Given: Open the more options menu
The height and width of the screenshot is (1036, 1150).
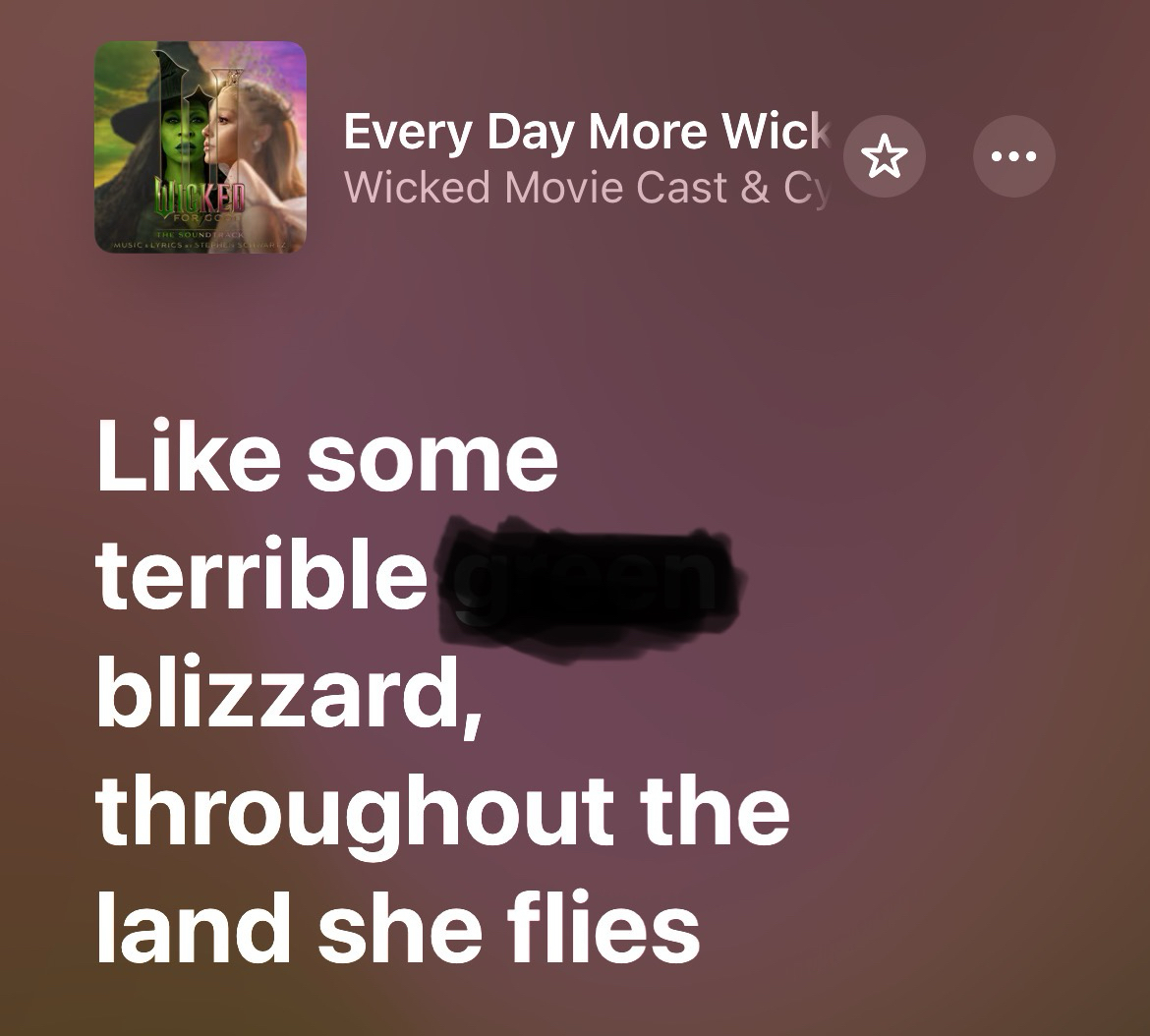Looking at the screenshot, I should 1013,157.
